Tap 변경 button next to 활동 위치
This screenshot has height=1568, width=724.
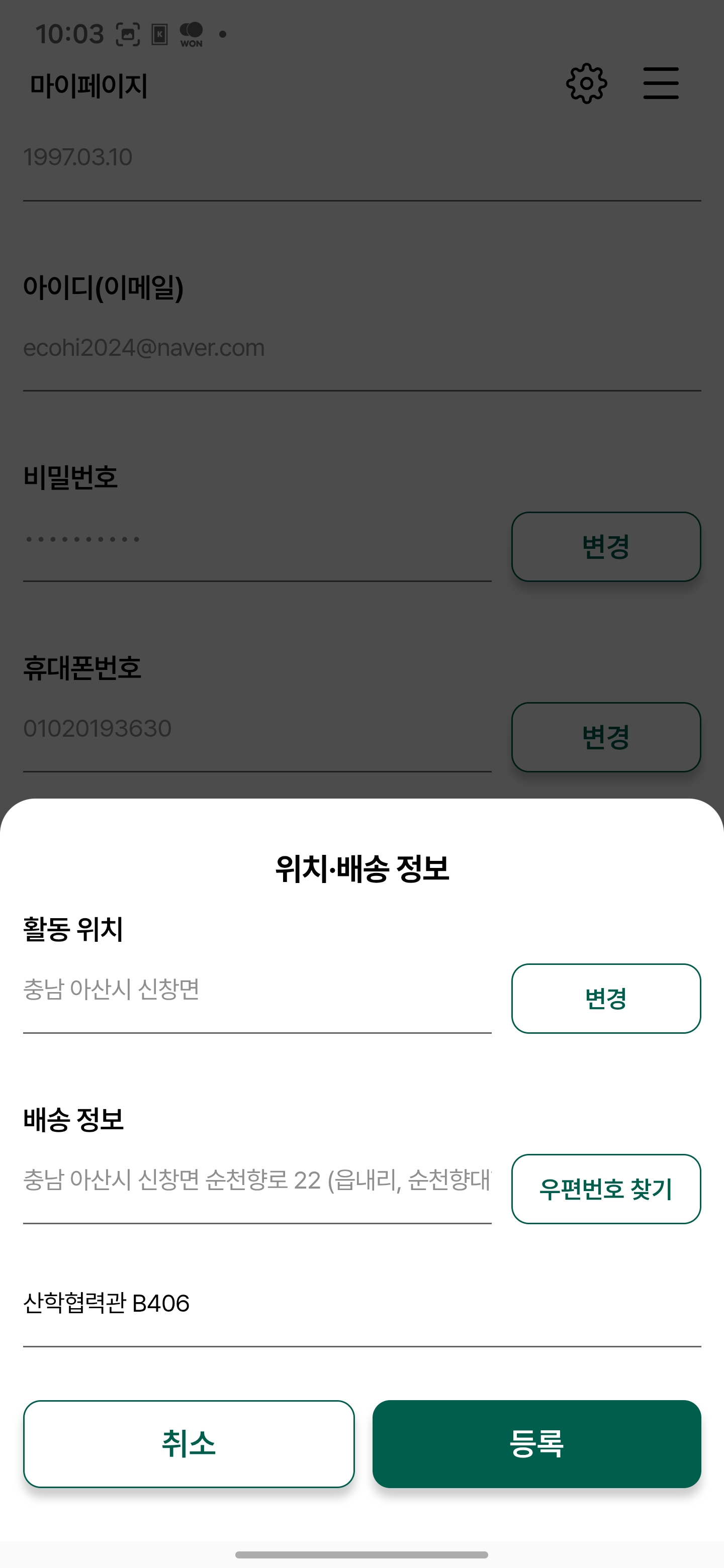[x=605, y=998]
